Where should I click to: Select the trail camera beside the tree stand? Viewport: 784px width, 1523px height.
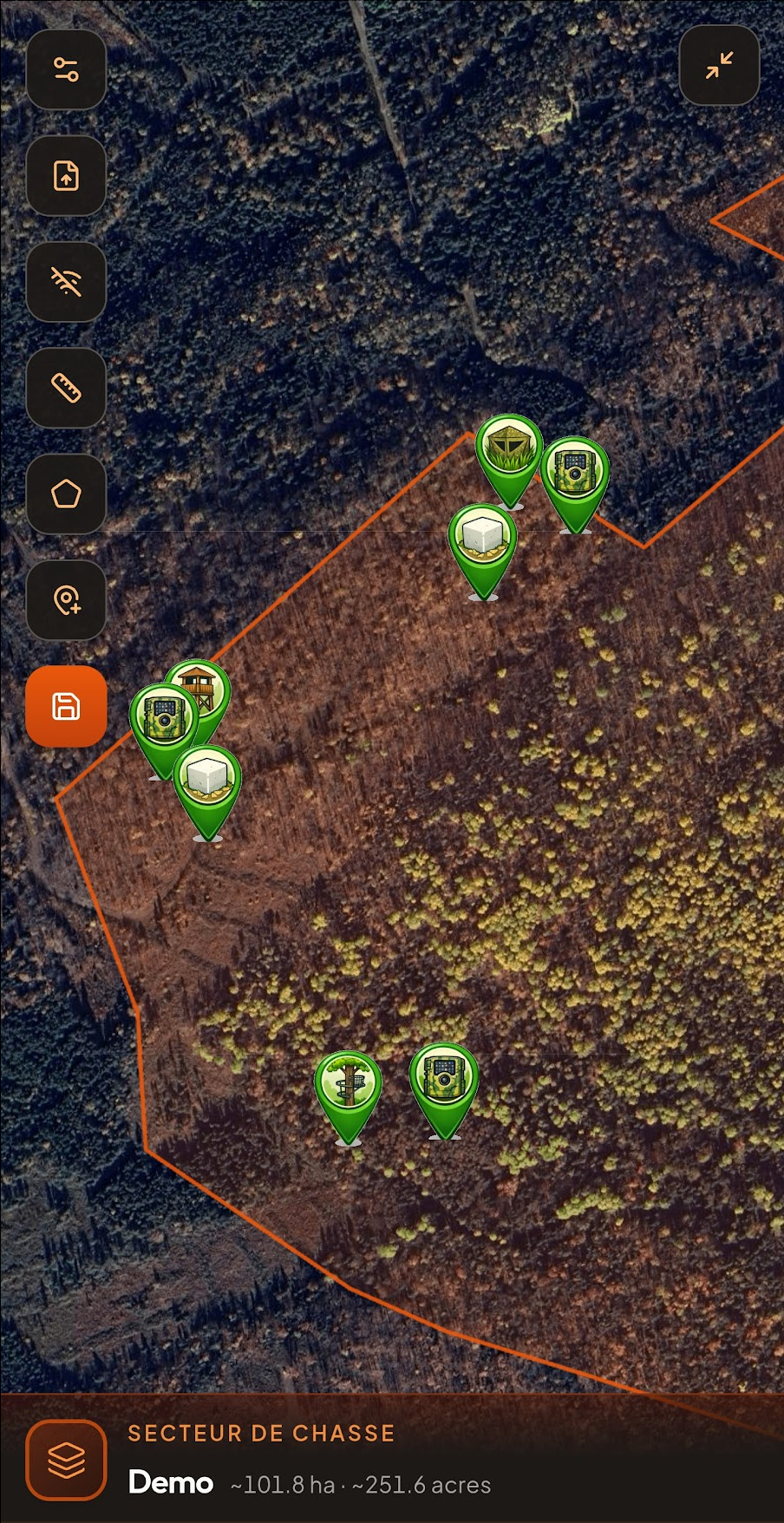(444, 1078)
